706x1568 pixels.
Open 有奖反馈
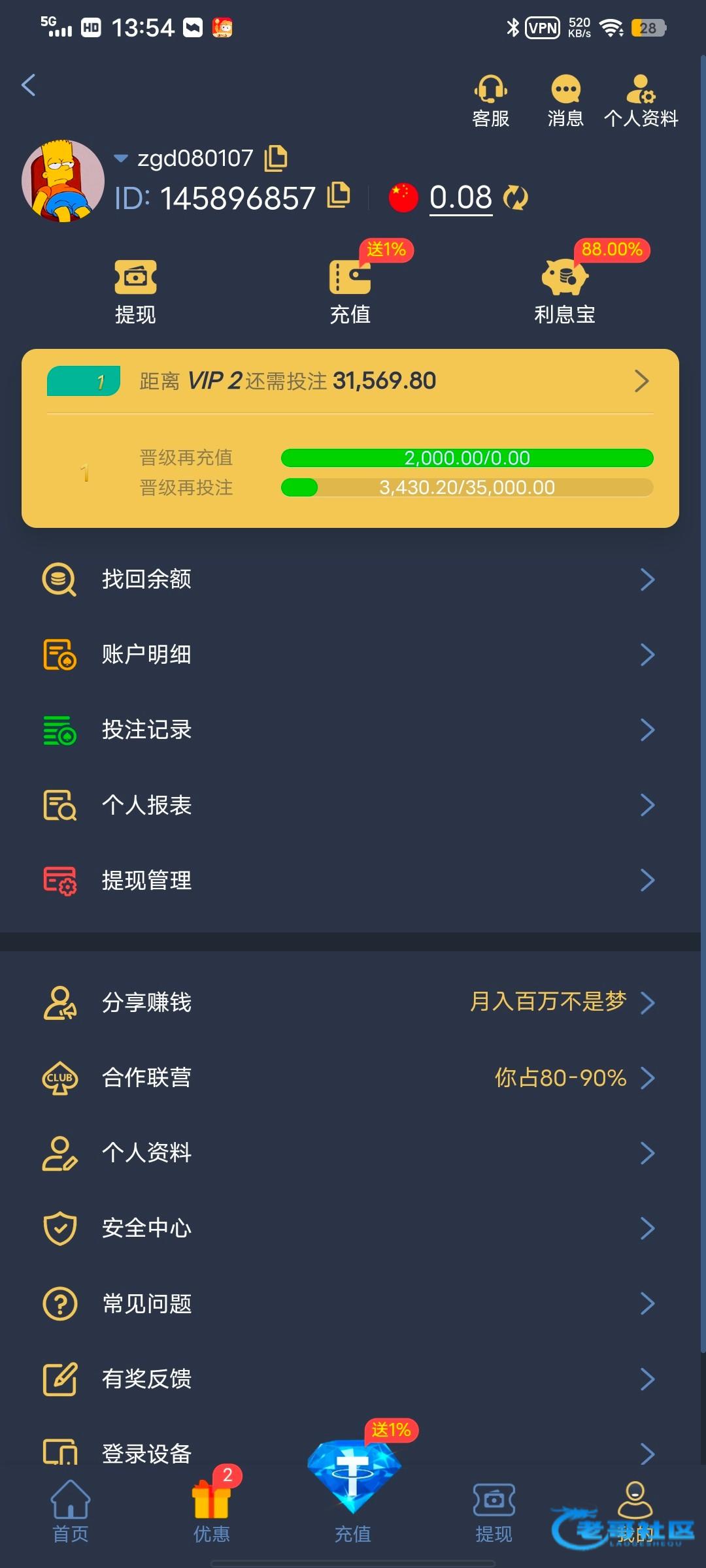click(350, 1379)
